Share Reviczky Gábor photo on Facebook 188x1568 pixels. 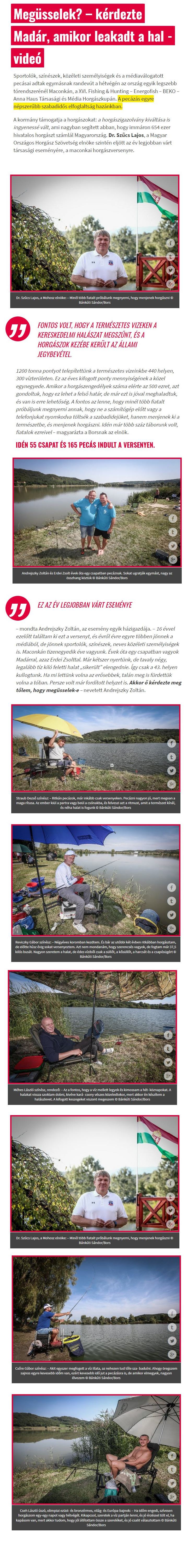click(172, 887)
